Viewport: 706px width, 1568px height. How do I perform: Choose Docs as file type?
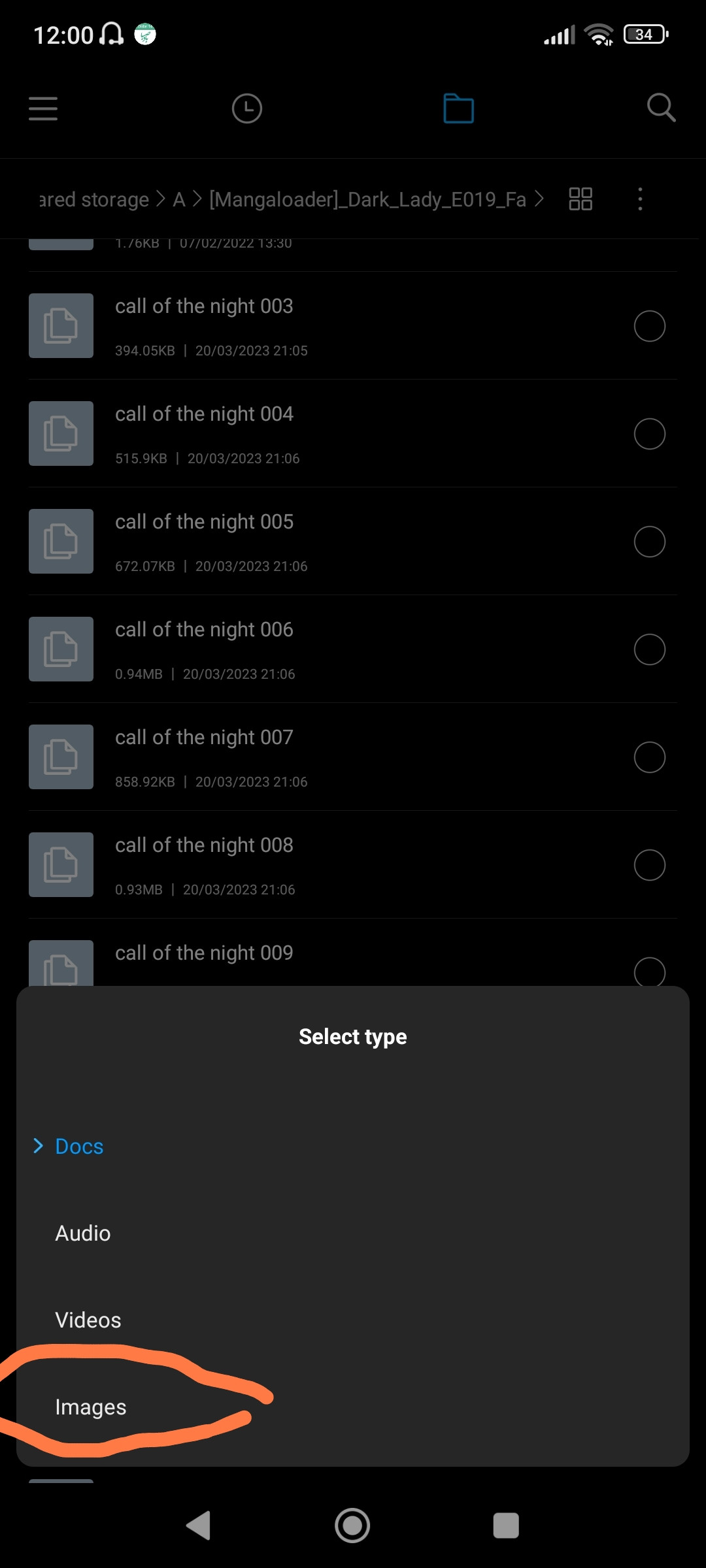click(x=79, y=1147)
